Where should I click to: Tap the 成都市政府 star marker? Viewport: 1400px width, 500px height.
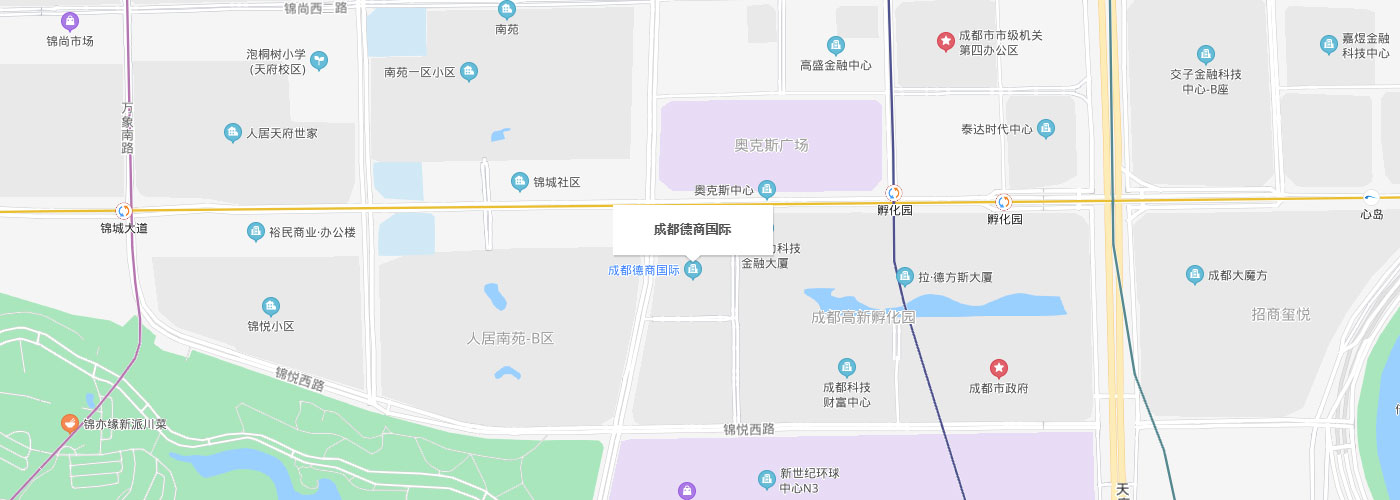click(998, 368)
